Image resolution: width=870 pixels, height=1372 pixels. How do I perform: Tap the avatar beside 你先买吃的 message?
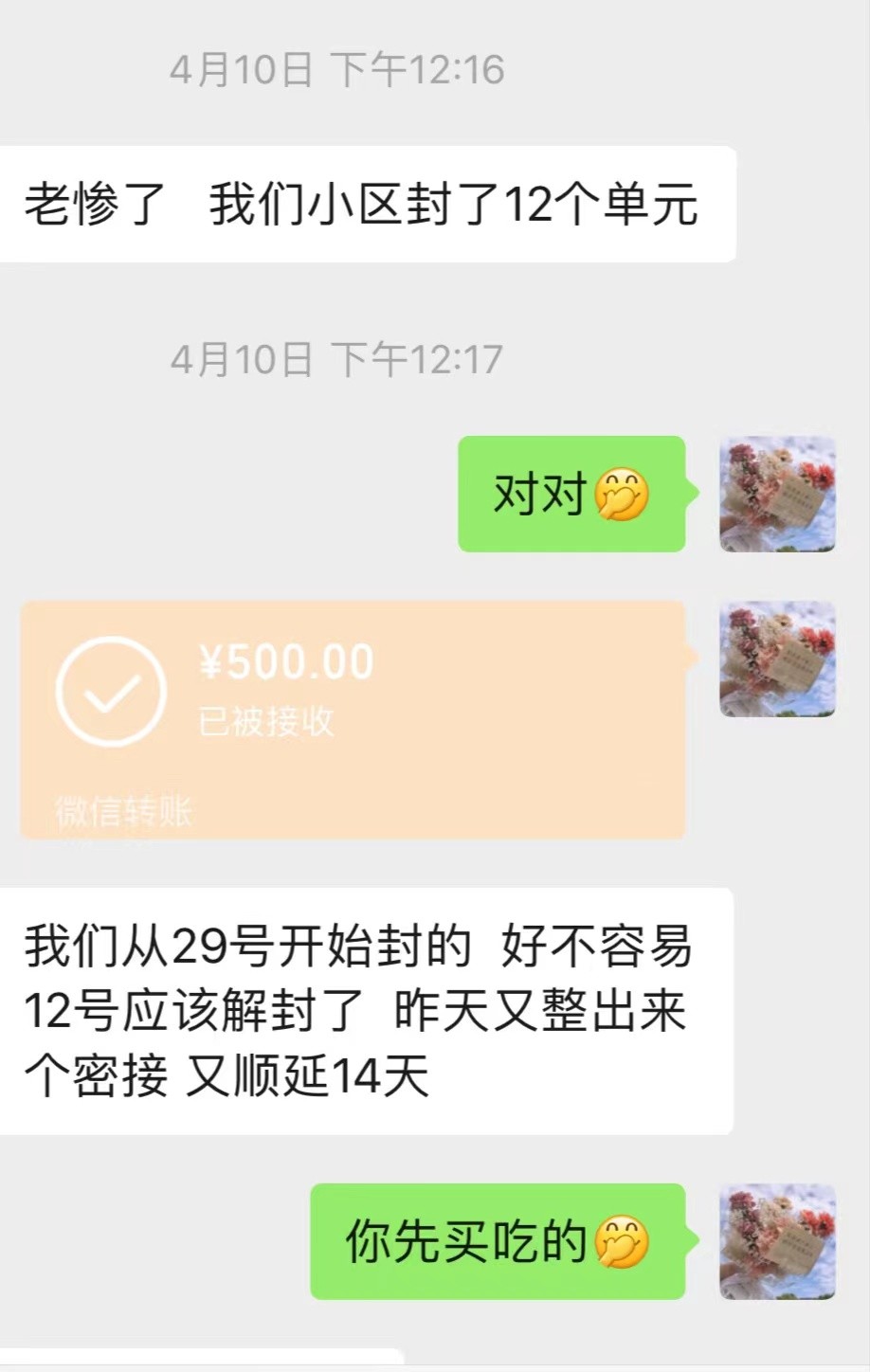pos(777,1240)
